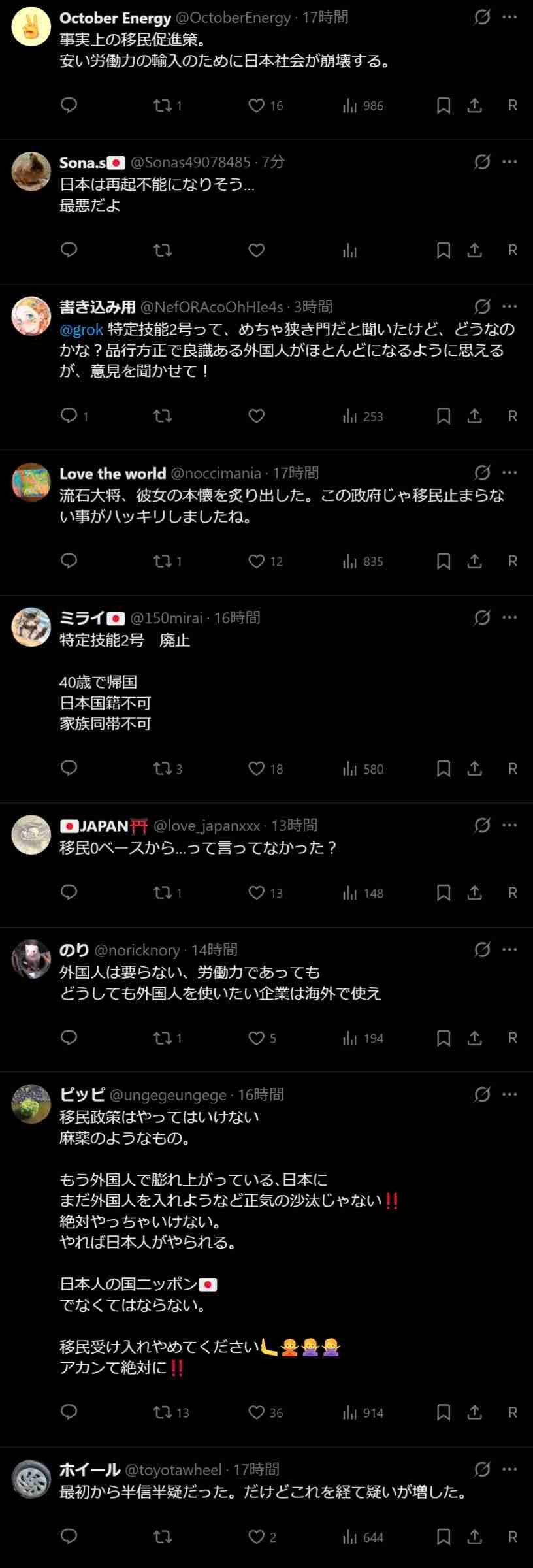This screenshot has width=533, height=1568.
Task: Open the @grok mention link
Action: pos(82,329)
